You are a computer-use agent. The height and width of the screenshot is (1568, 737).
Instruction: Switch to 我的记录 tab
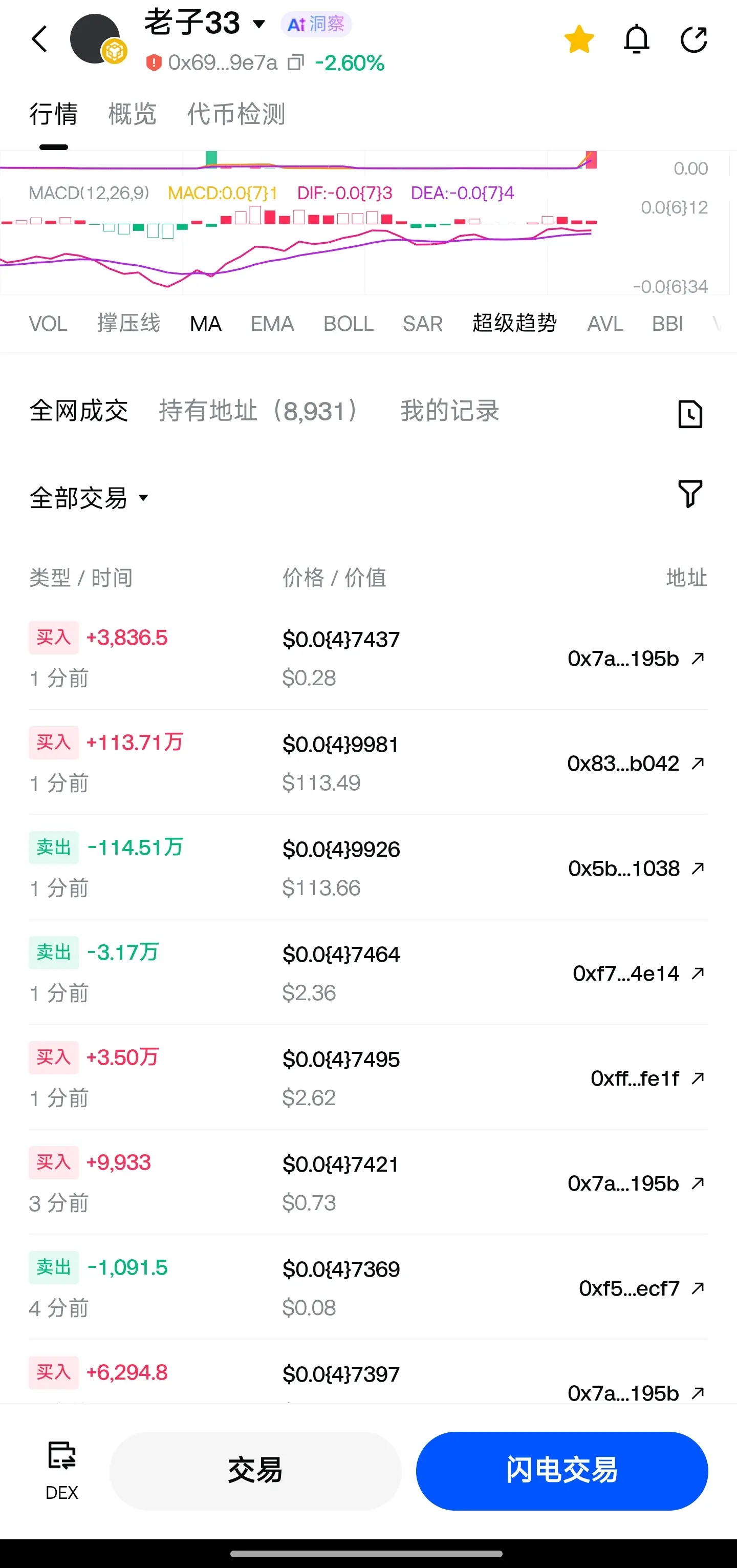[x=450, y=411]
